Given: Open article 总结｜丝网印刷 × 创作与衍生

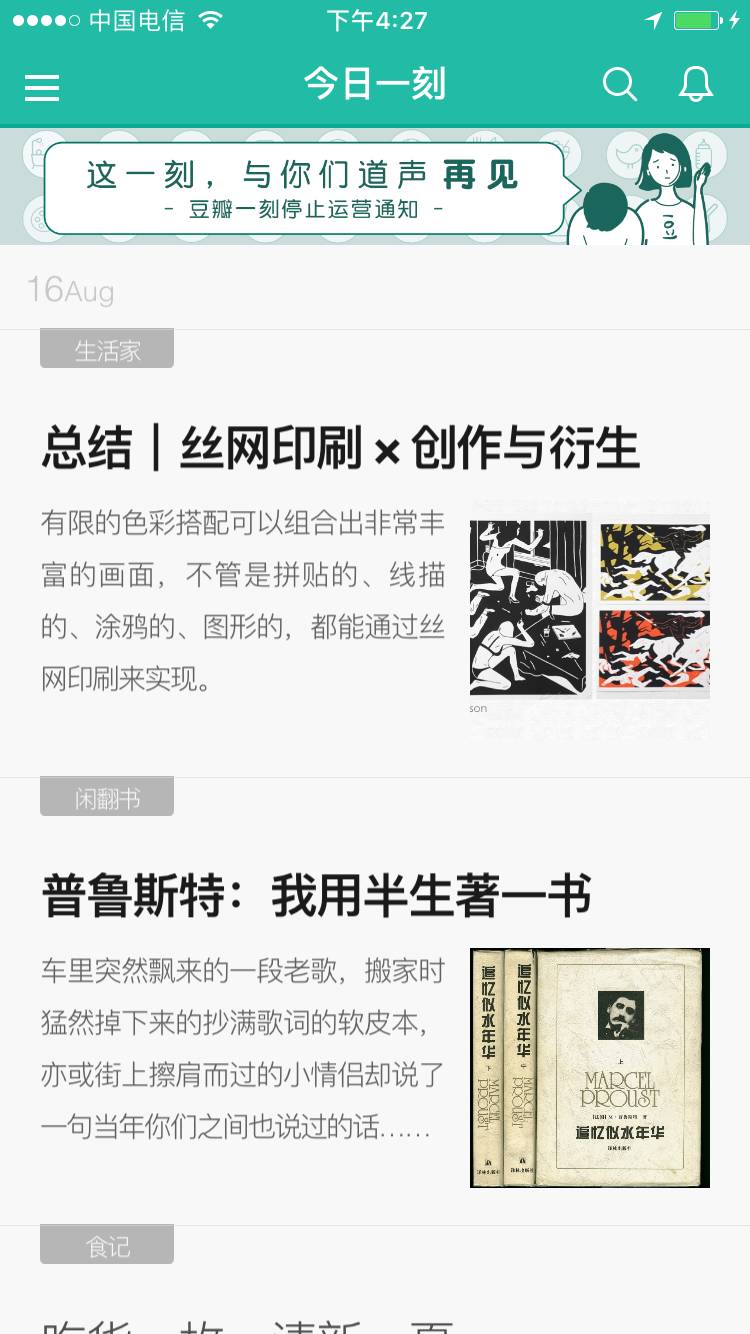Looking at the screenshot, I should pyautogui.click(x=340, y=448).
